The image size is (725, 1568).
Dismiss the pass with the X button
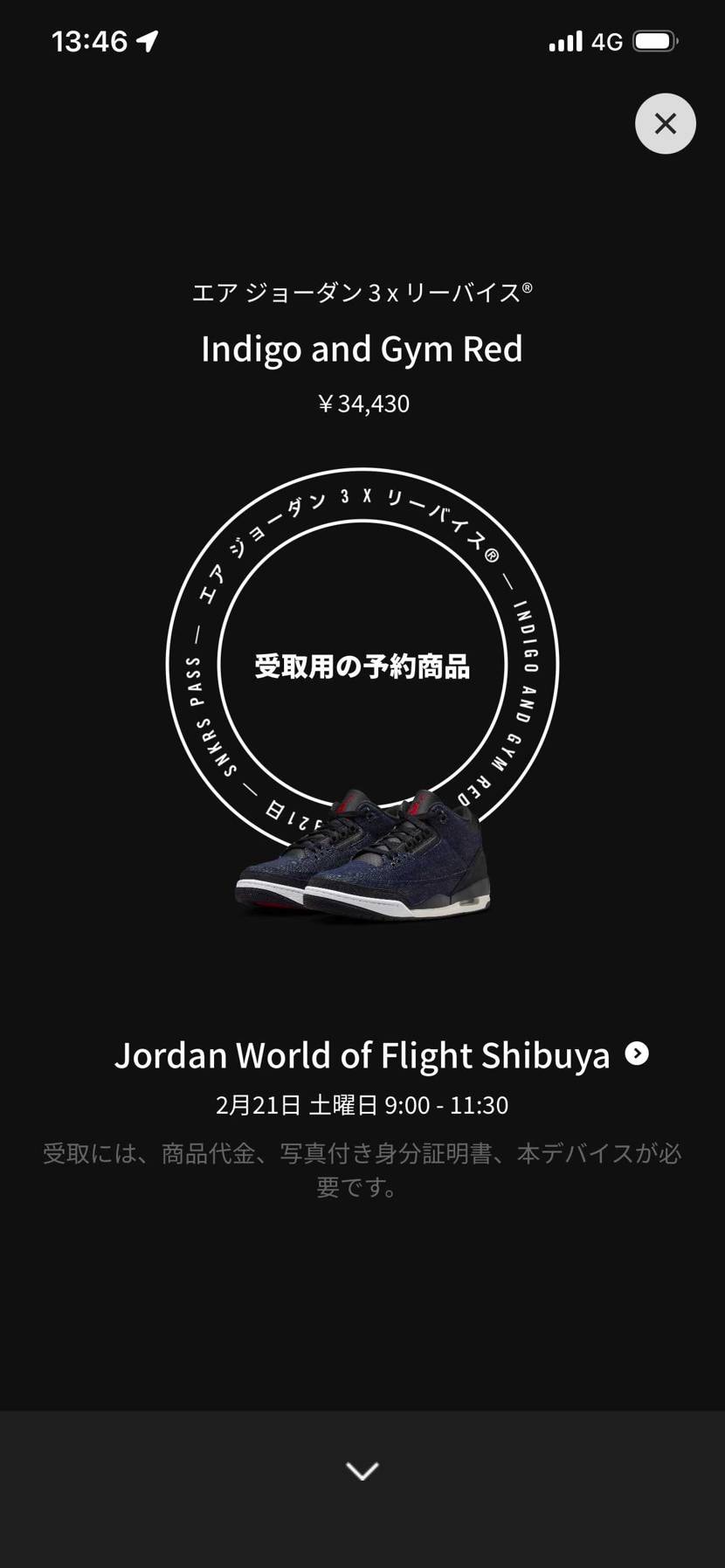click(x=665, y=123)
